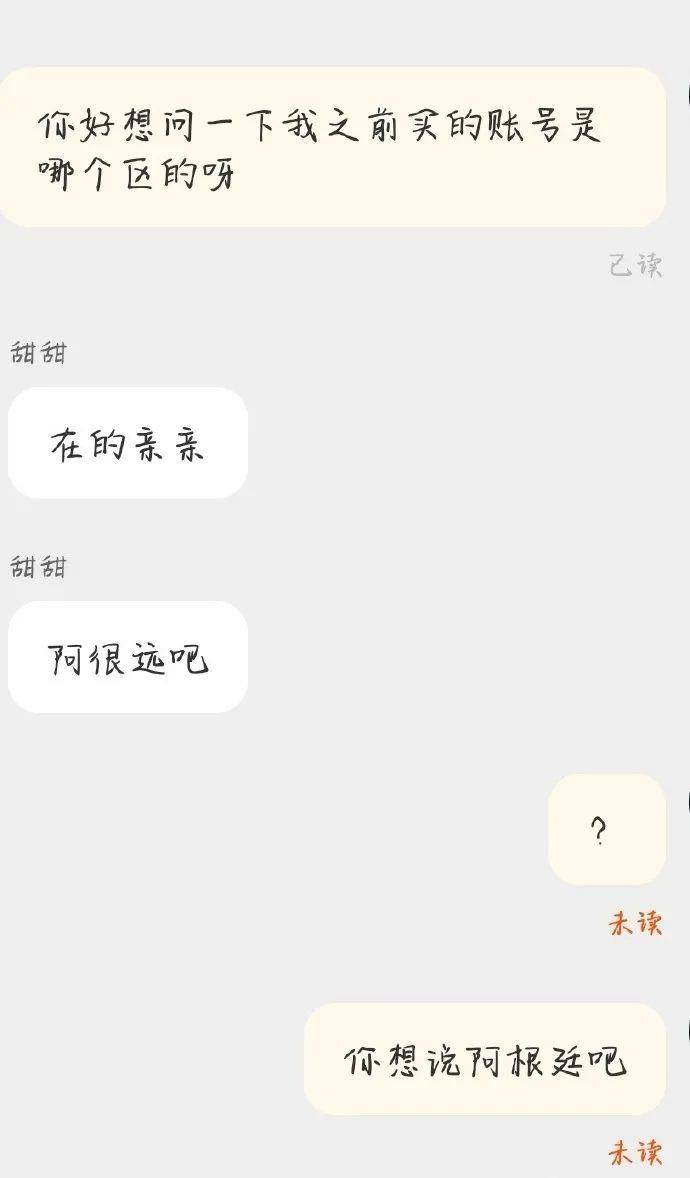690x1178 pixels.
Task: Select the 你想说阿根廷吧 message bubble
Action: coord(485,1059)
